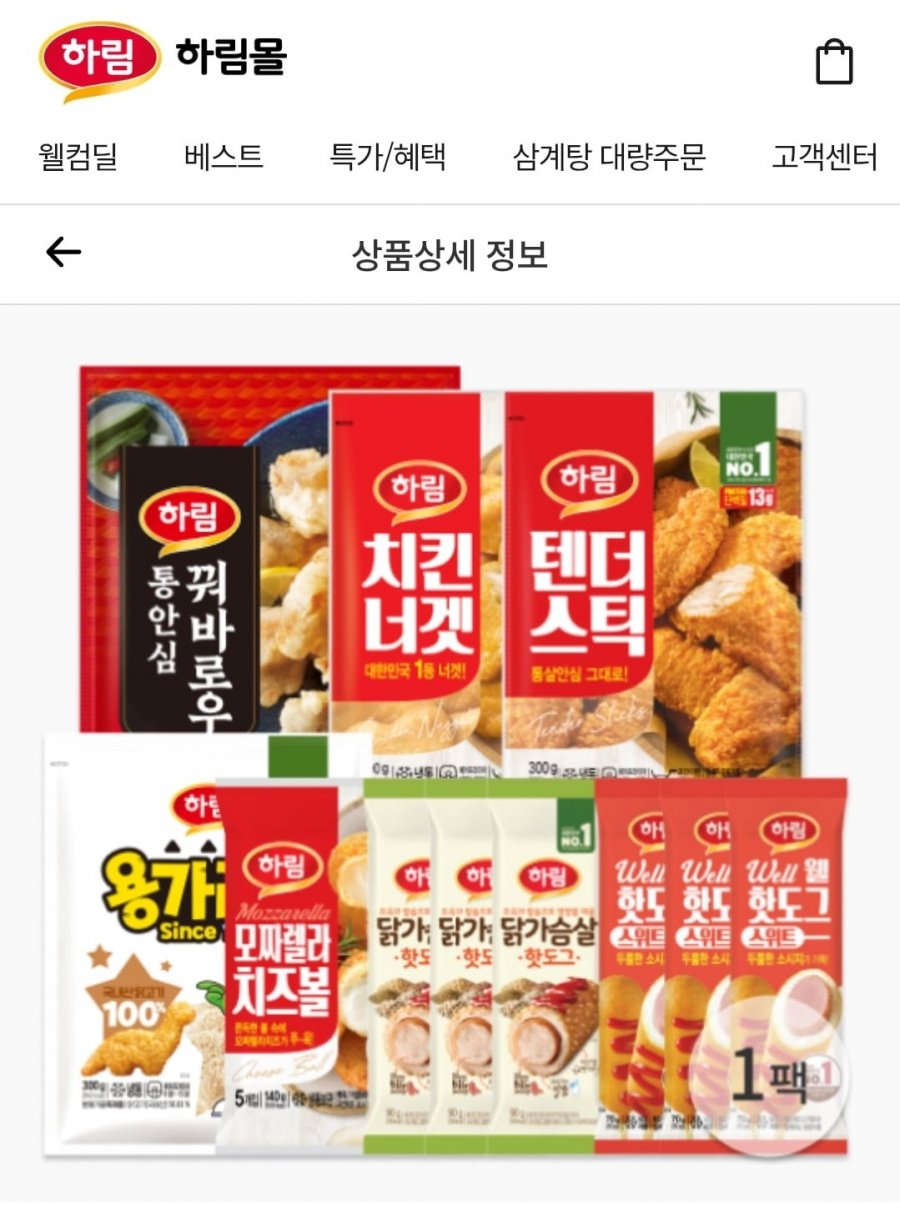Switch to the 웰컴딜 tab
The height and width of the screenshot is (1205, 900).
pos(78,157)
